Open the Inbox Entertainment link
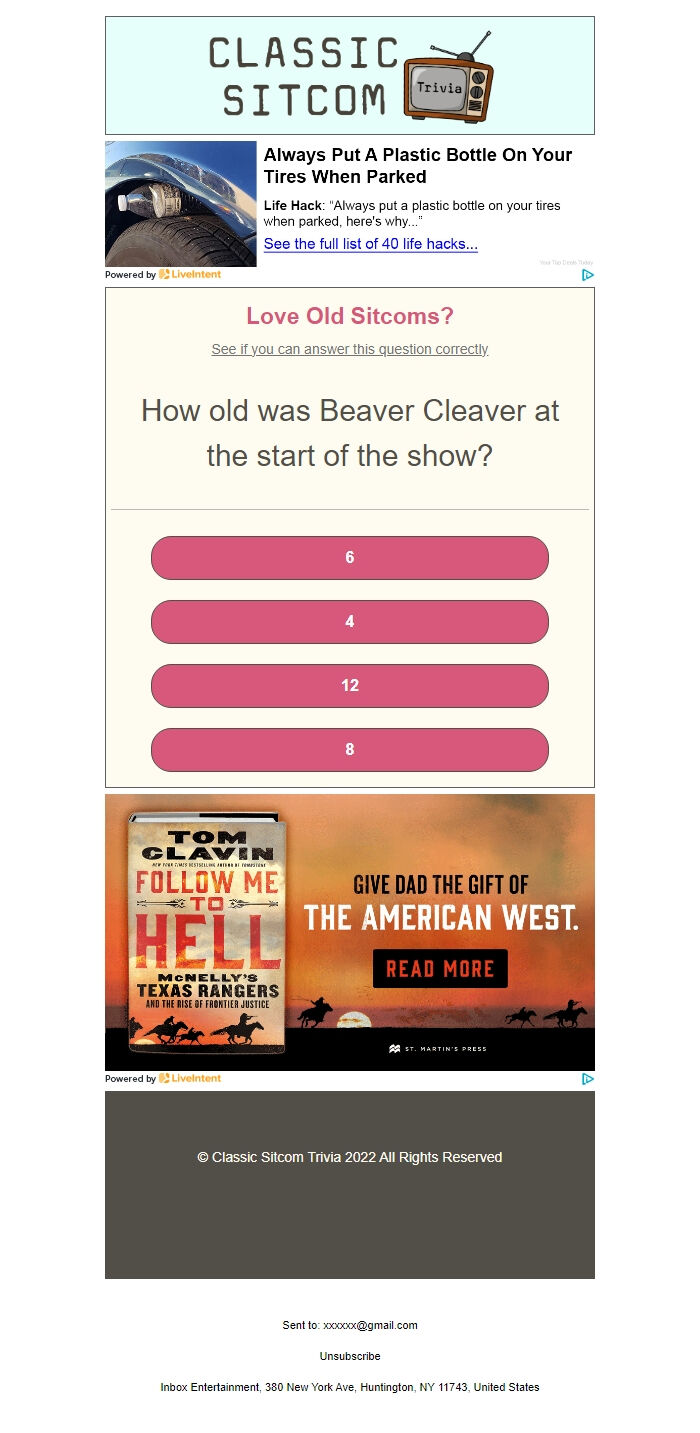This screenshot has height=1433, width=700. click(209, 1387)
